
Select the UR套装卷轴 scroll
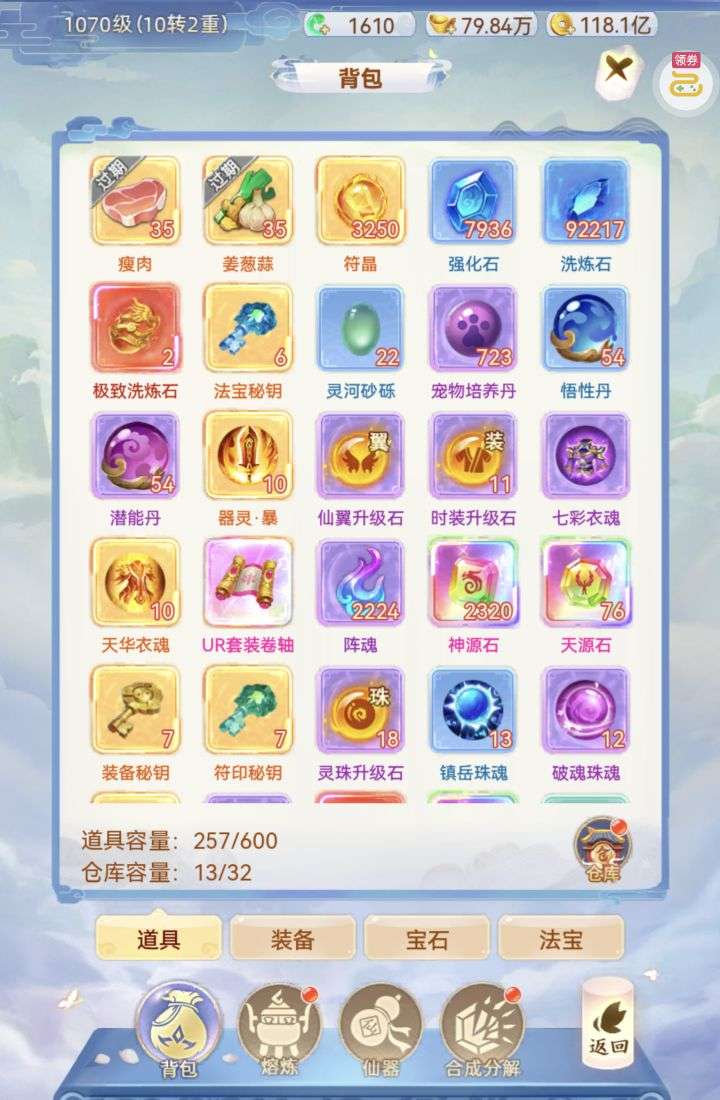point(248,583)
